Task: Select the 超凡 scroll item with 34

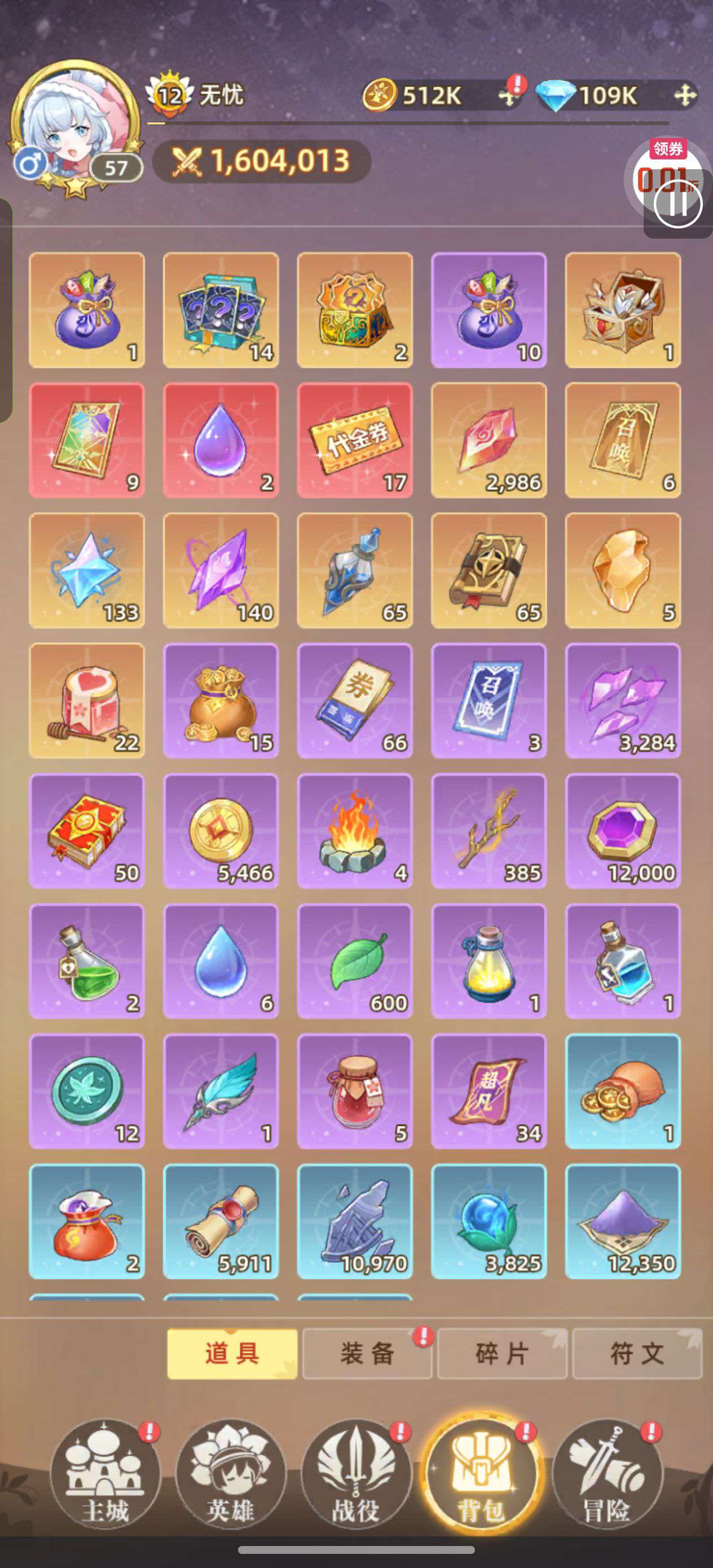Action: coord(489,1091)
